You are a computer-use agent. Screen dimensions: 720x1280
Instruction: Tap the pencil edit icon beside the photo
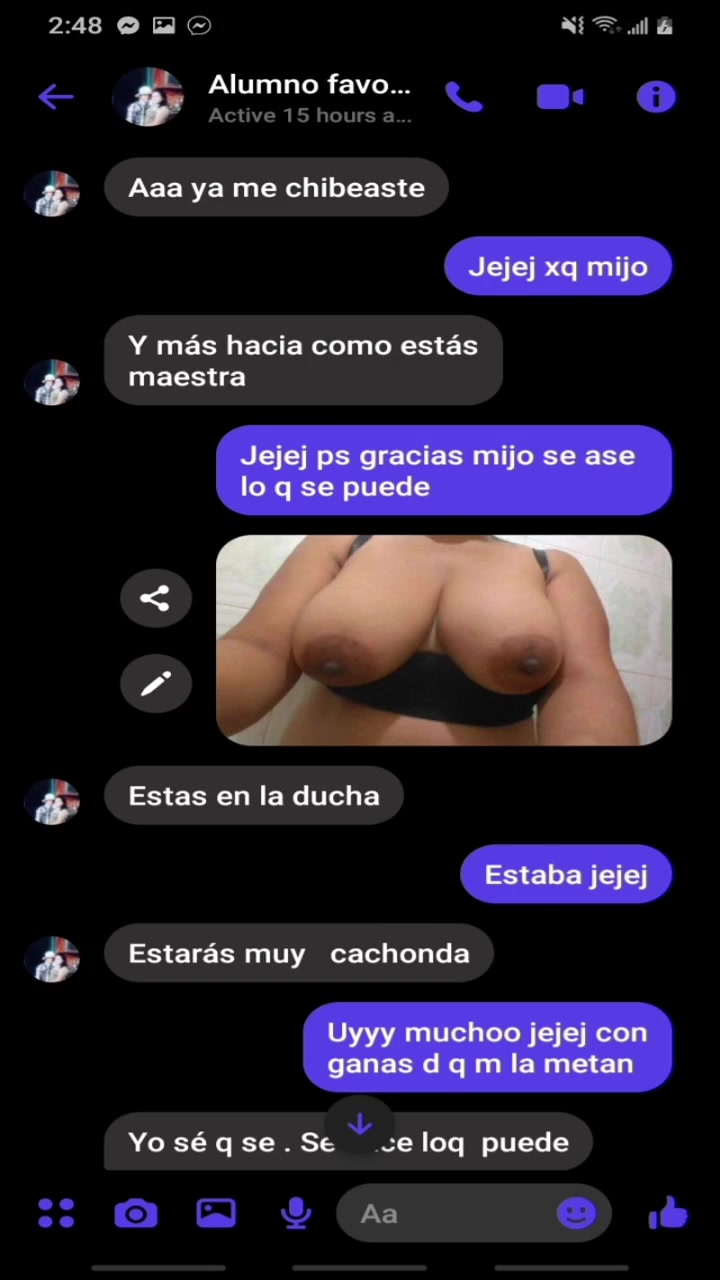point(155,684)
